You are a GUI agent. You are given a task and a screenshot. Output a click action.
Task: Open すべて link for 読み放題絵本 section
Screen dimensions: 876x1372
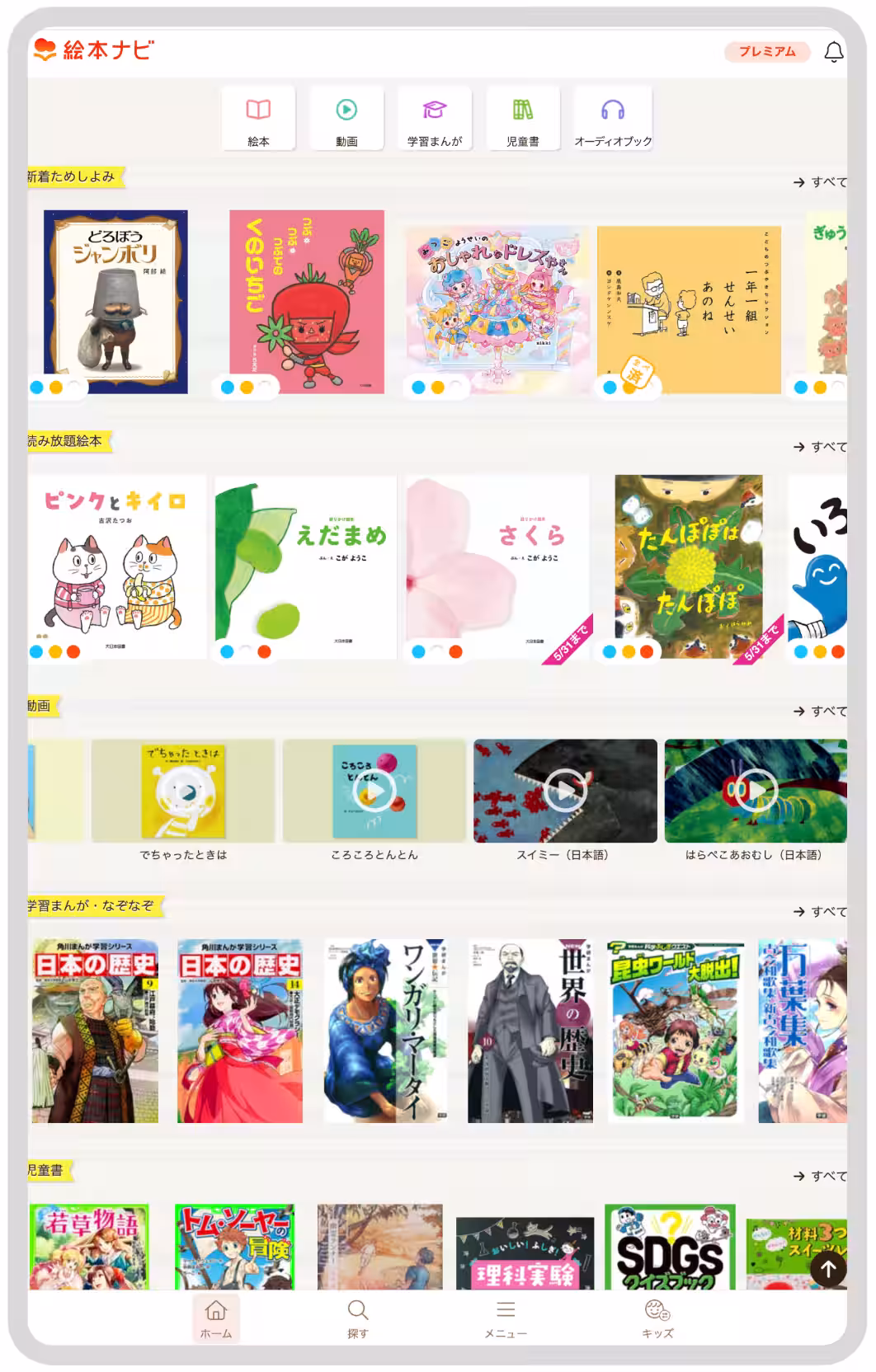pyautogui.click(x=820, y=446)
